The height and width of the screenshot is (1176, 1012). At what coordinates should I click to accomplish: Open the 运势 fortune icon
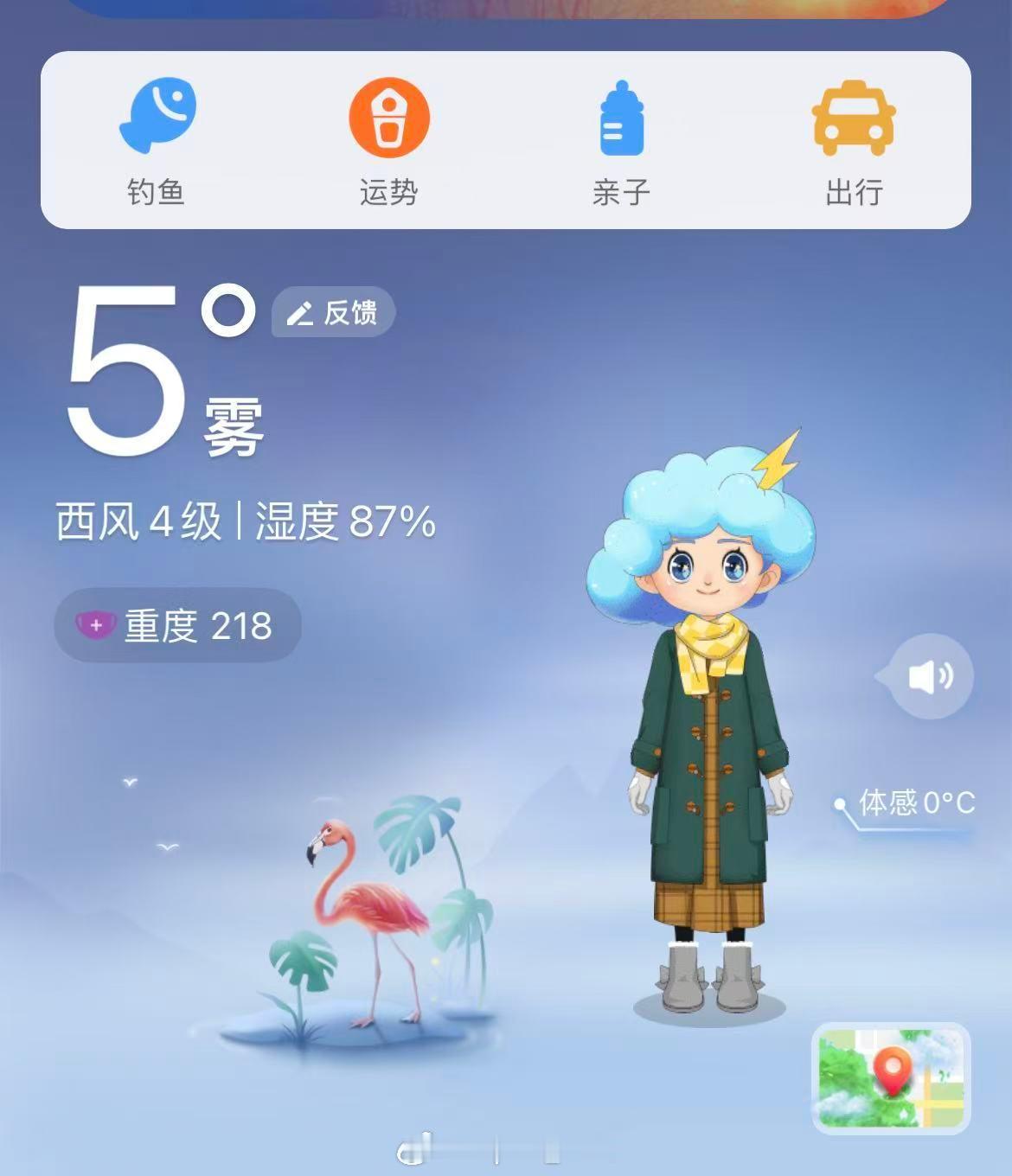coord(389,117)
